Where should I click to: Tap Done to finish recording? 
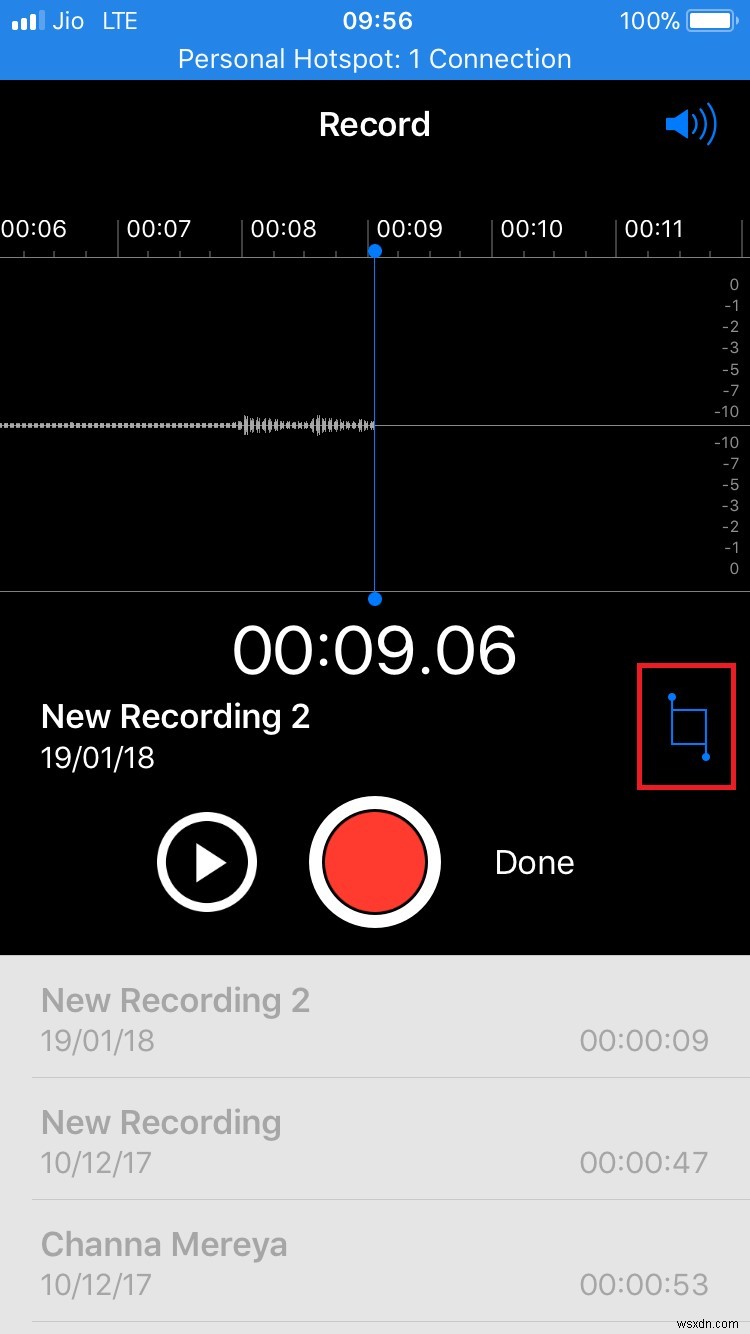pos(534,862)
